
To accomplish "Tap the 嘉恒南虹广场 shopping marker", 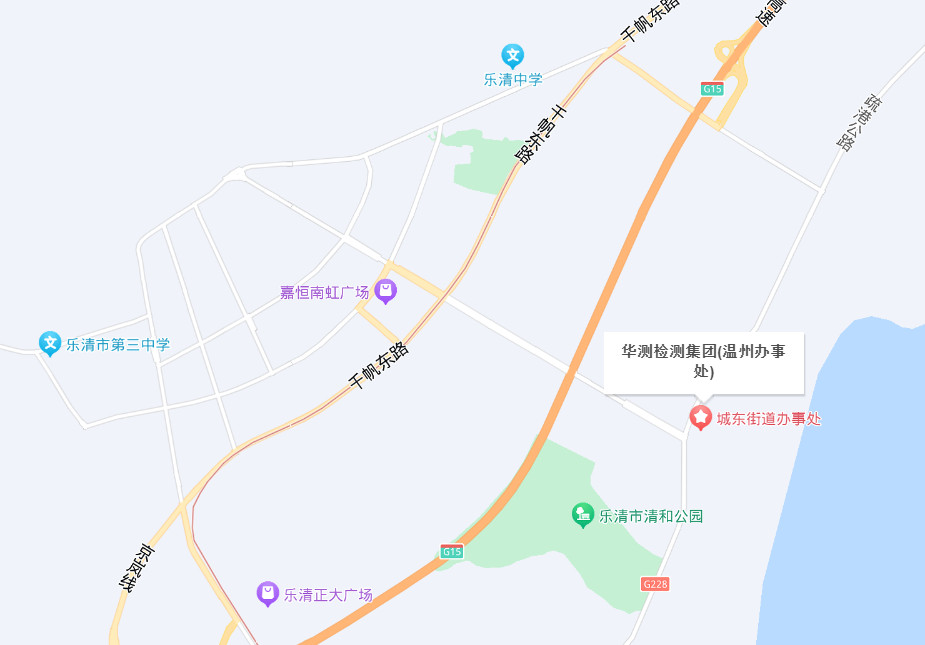I will click(x=386, y=291).
